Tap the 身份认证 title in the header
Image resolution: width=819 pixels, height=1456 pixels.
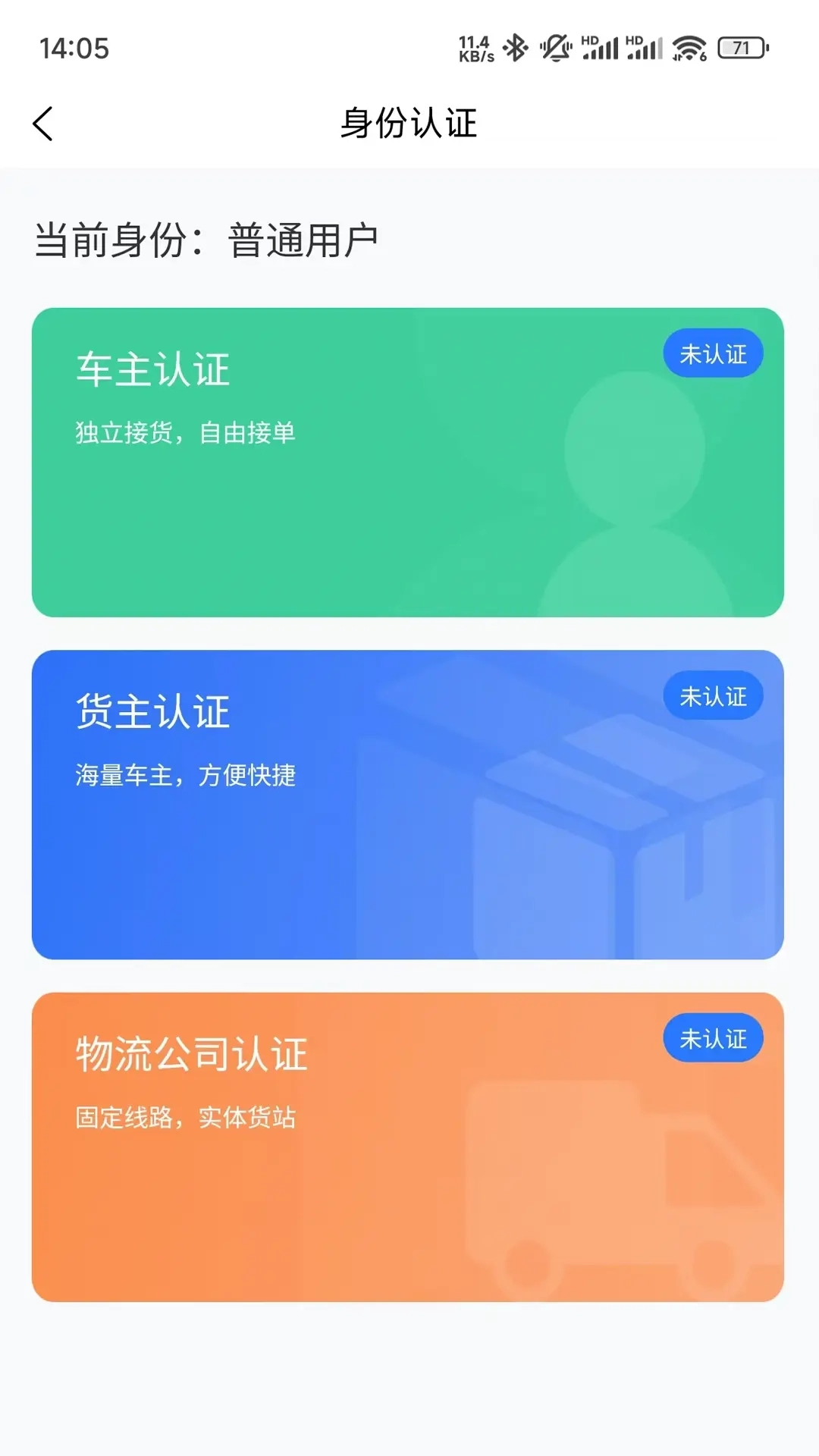[409, 124]
